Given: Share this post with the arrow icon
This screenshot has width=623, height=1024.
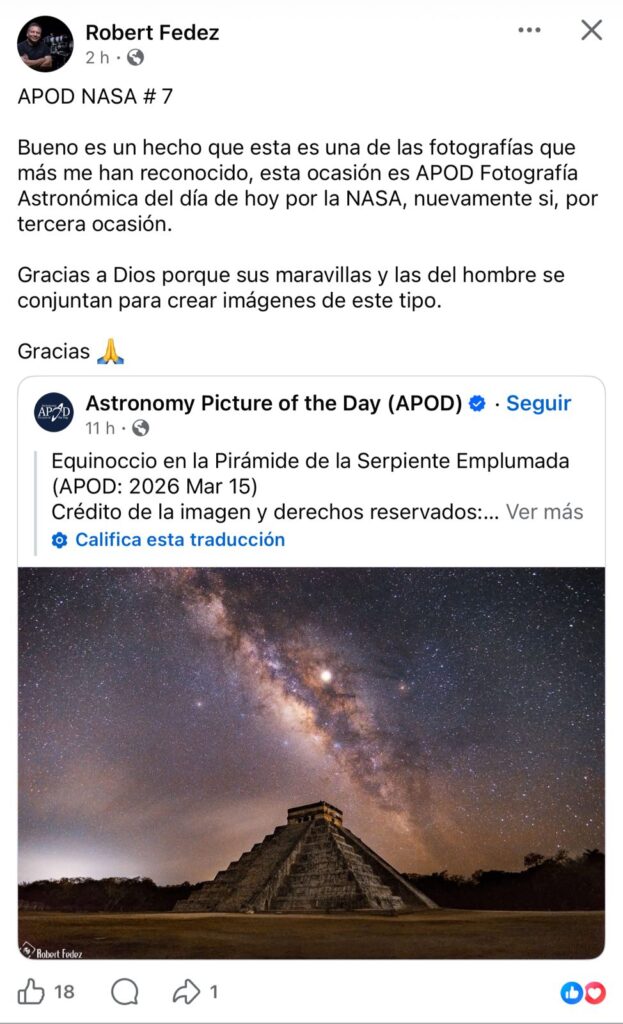Looking at the screenshot, I should (x=186, y=992).
